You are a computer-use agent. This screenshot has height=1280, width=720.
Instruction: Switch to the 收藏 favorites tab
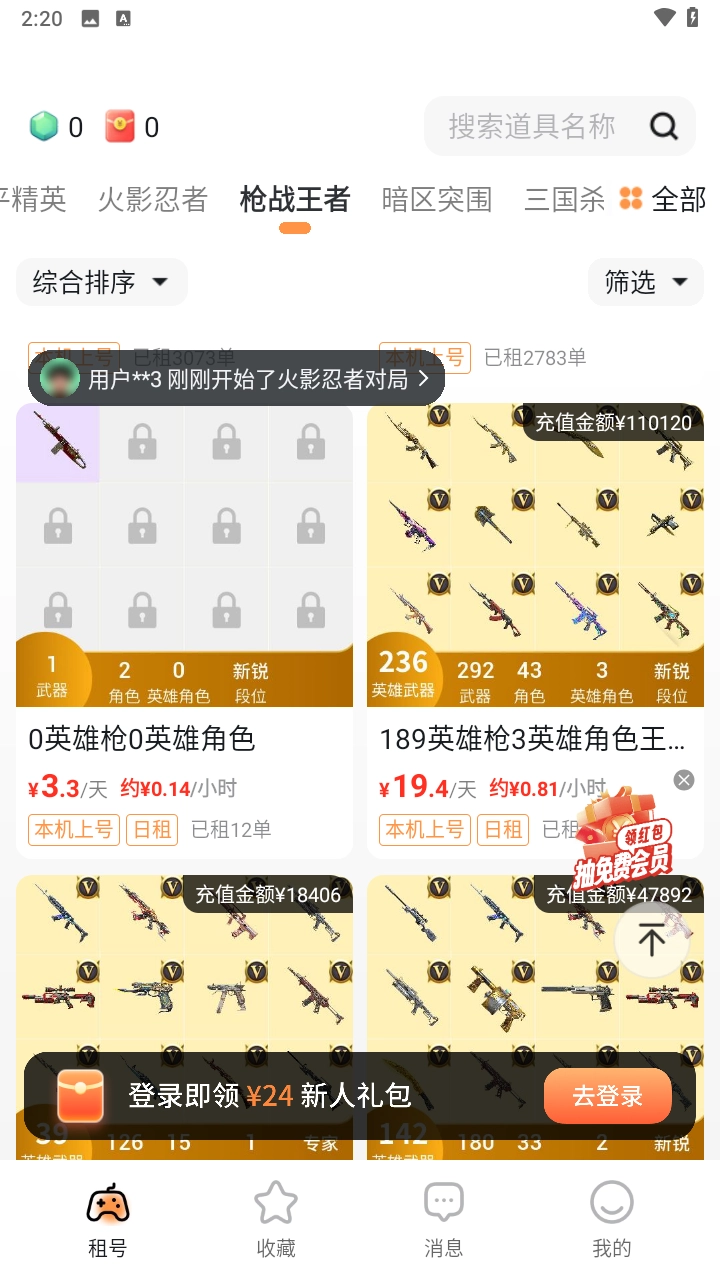click(276, 1218)
